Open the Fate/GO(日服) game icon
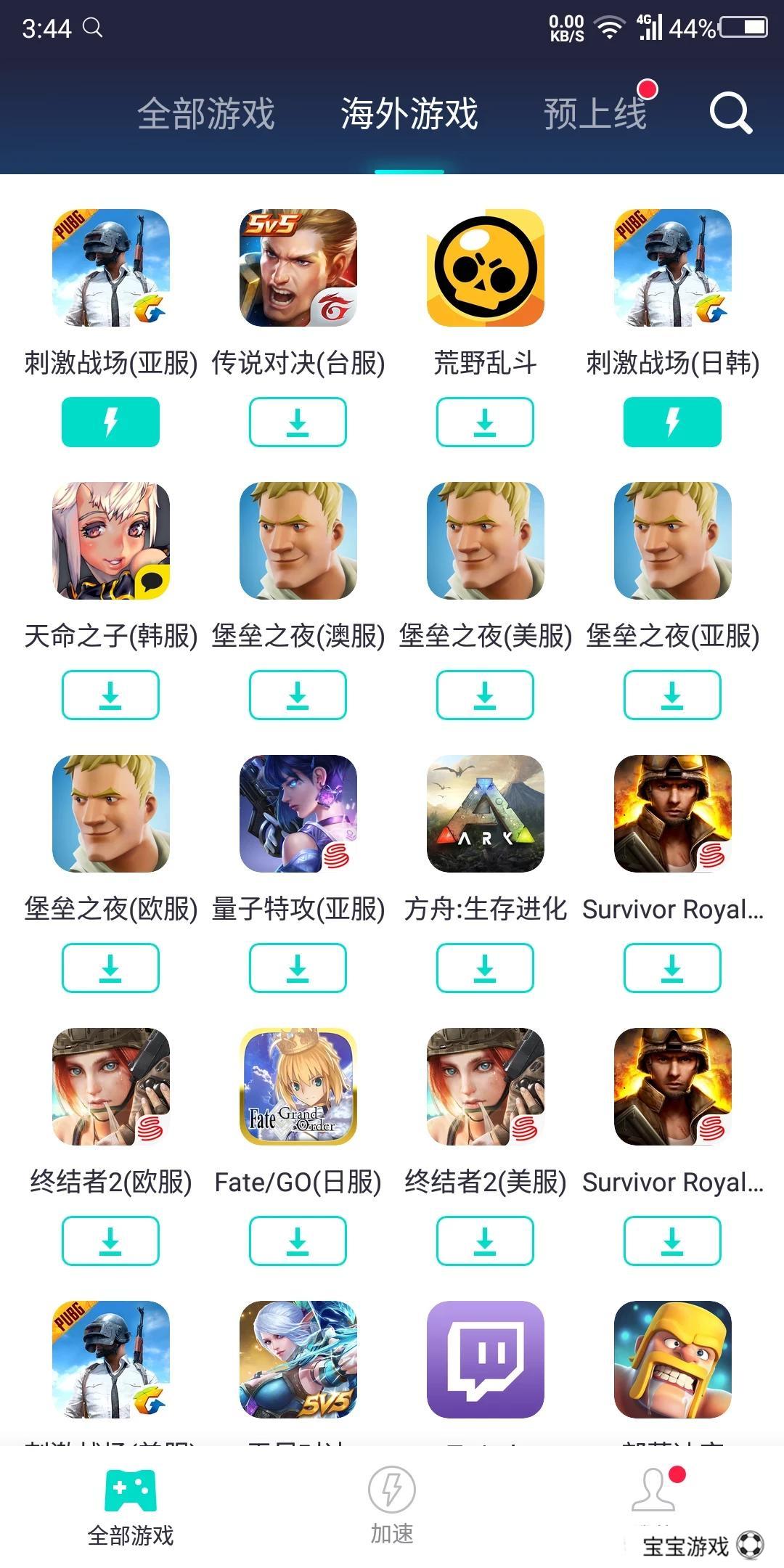 pos(298,1086)
